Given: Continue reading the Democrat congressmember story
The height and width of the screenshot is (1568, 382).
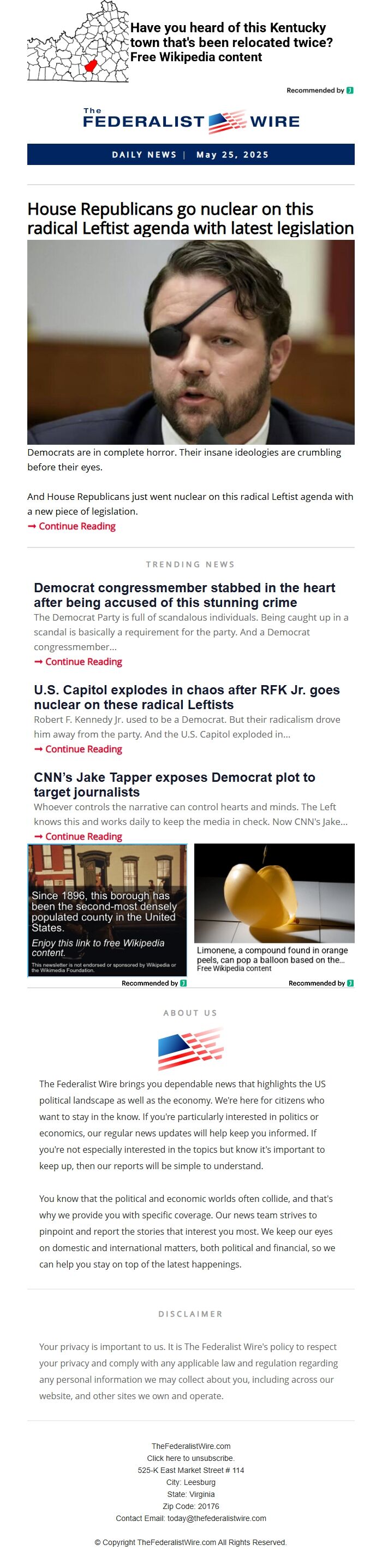Looking at the screenshot, I should tap(83, 662).
